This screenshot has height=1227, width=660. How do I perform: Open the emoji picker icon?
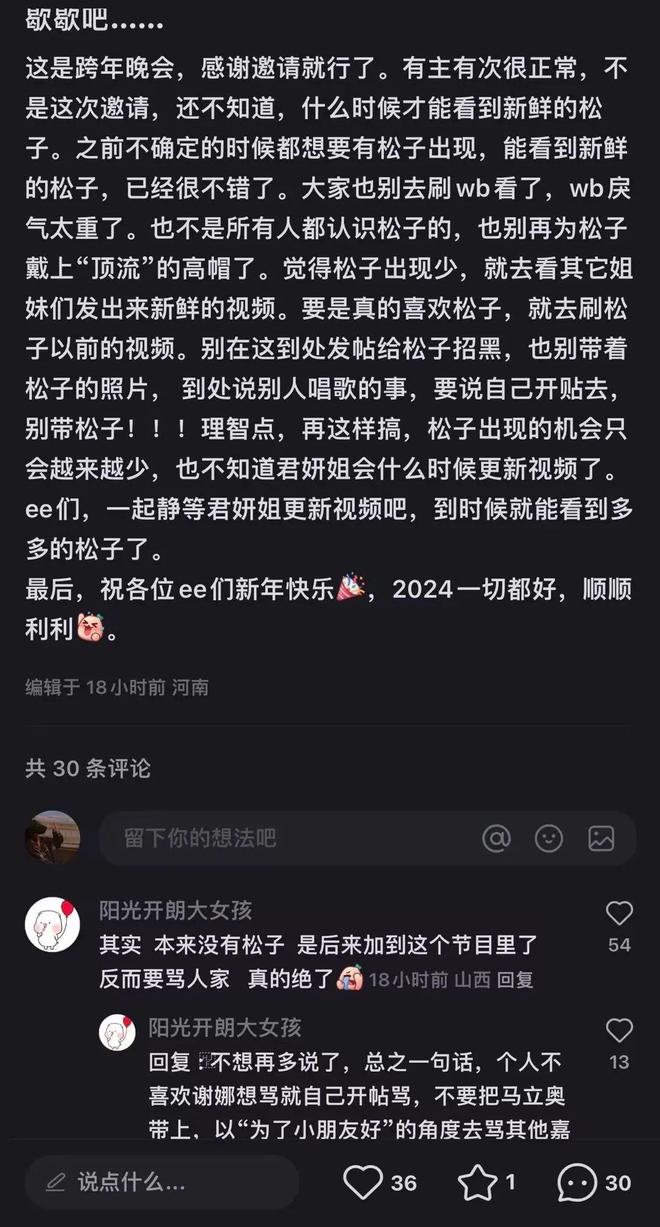548,838
